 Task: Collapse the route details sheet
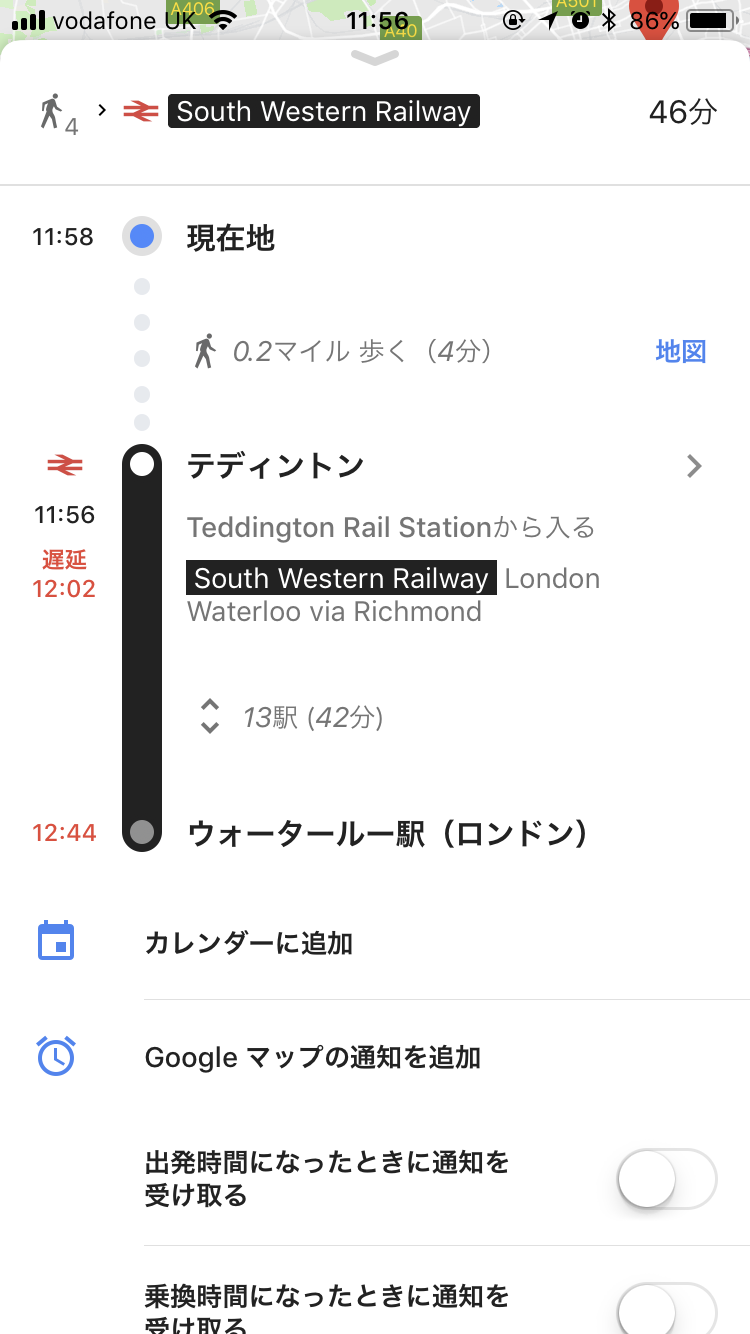(x=375, y=59)
